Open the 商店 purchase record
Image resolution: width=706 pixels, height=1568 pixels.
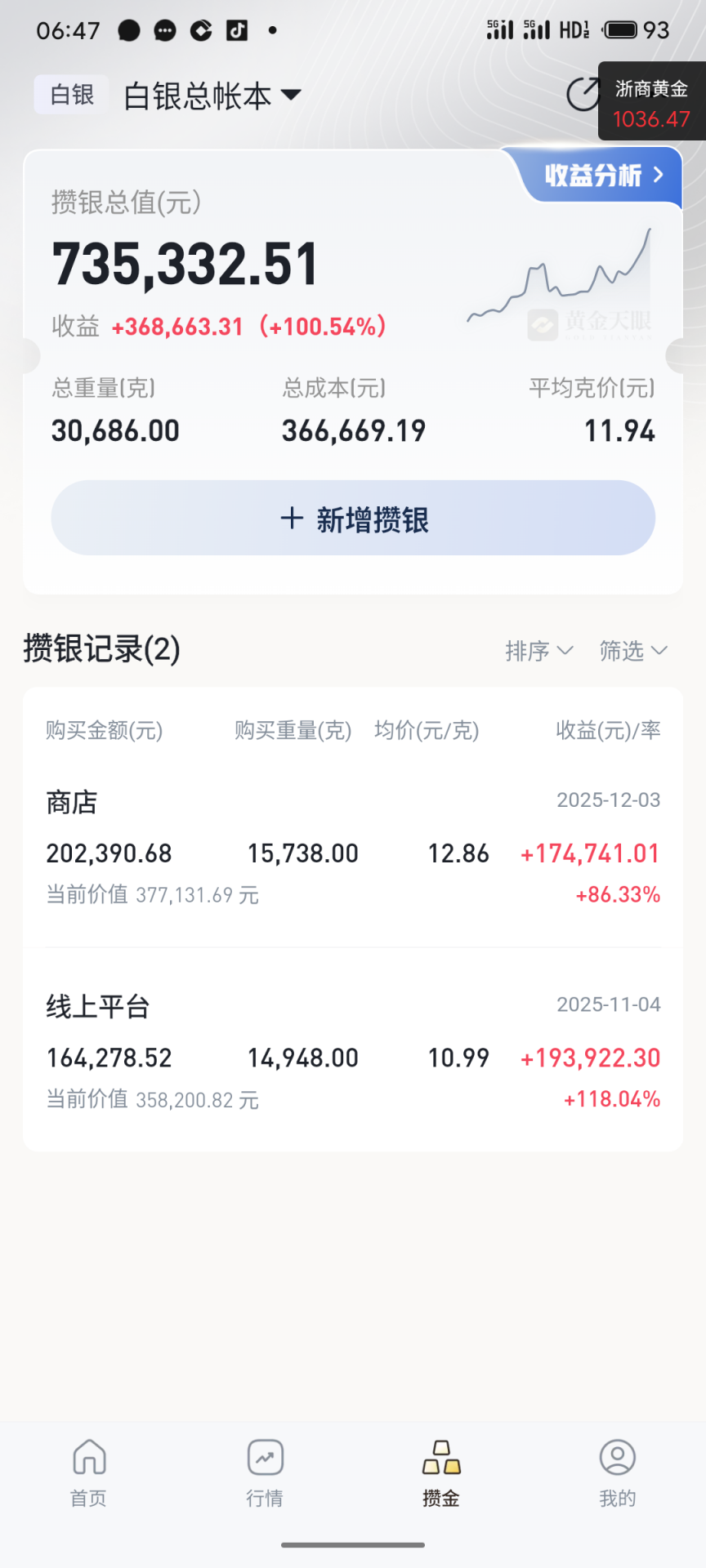pyautogui.click(x=353, y=849)
